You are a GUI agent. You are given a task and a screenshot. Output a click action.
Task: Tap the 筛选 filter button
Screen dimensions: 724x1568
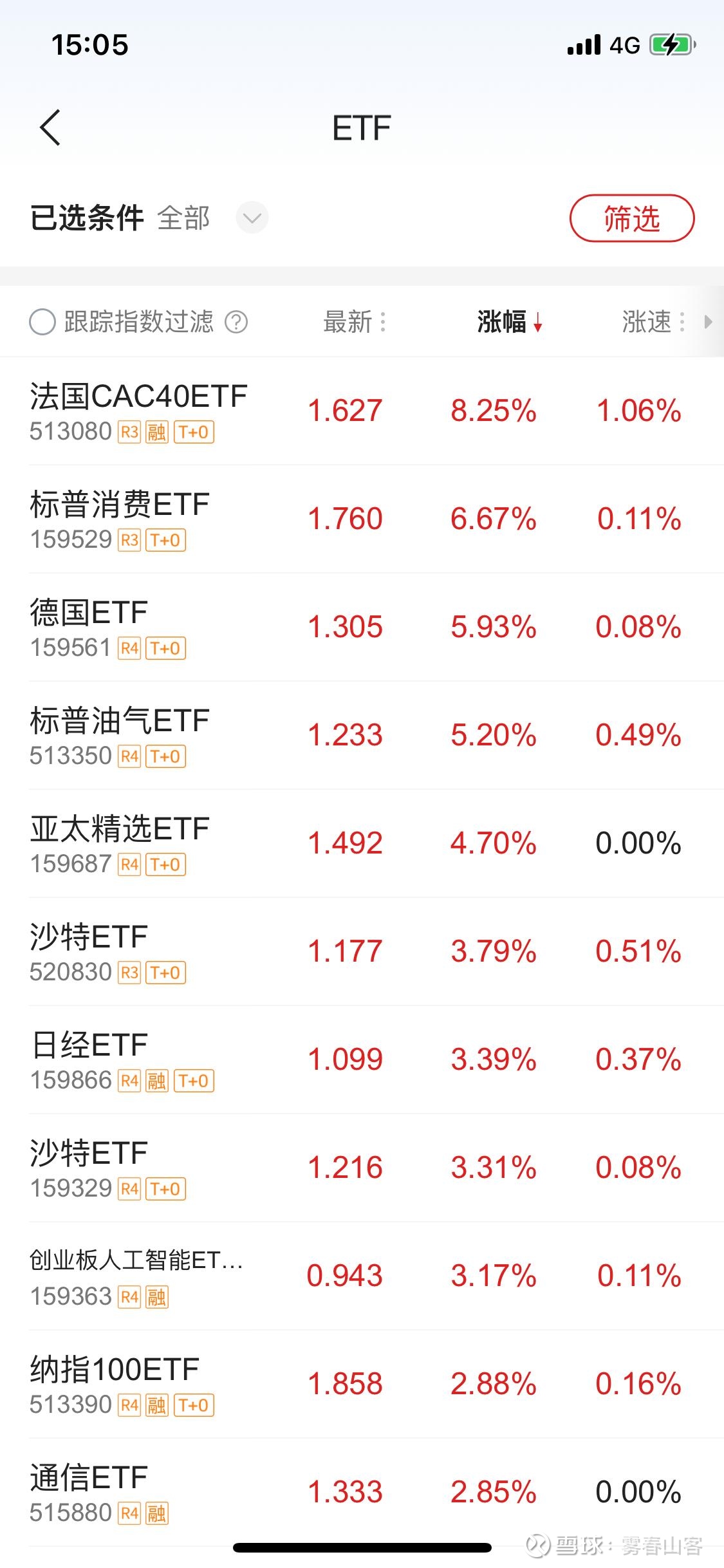coord(631,219)
